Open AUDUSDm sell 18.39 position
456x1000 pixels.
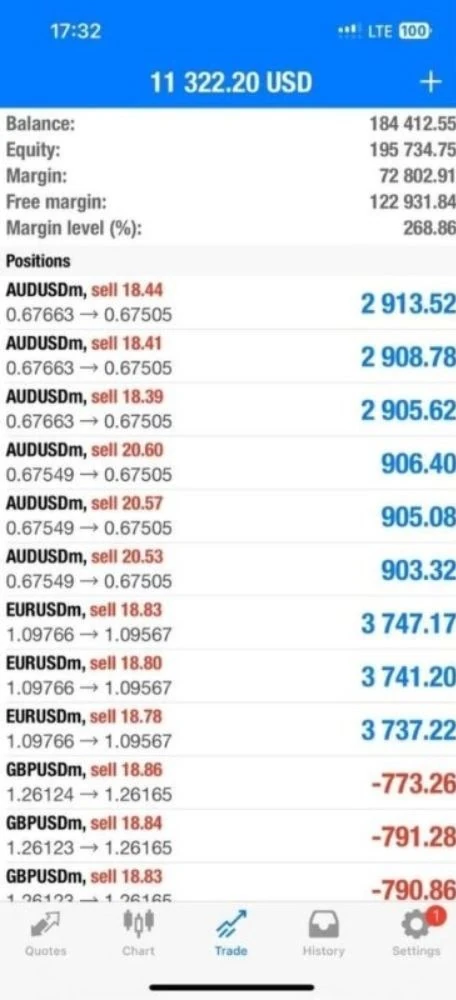pos(228,410)
